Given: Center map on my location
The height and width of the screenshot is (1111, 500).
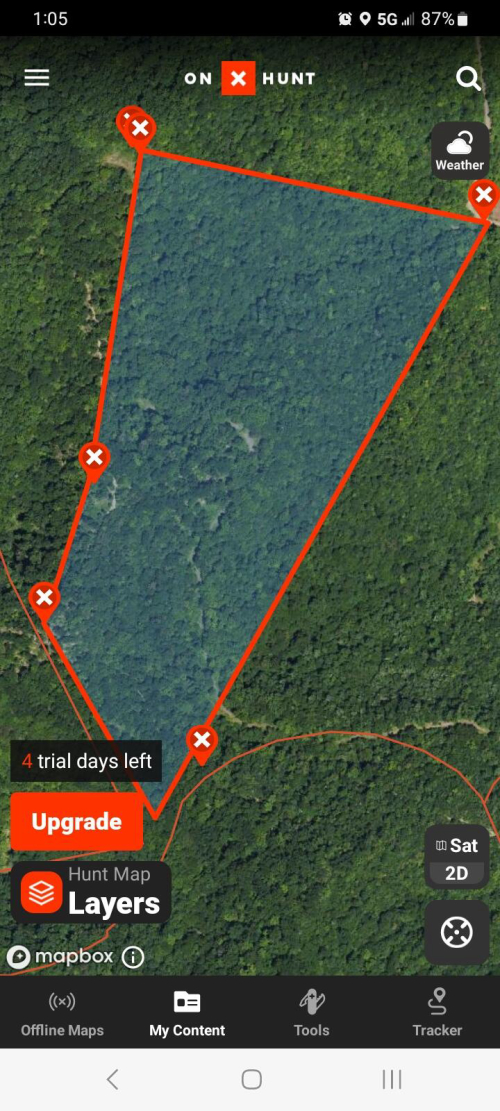Looking at the screenshot, I should [x=457, y=932].
